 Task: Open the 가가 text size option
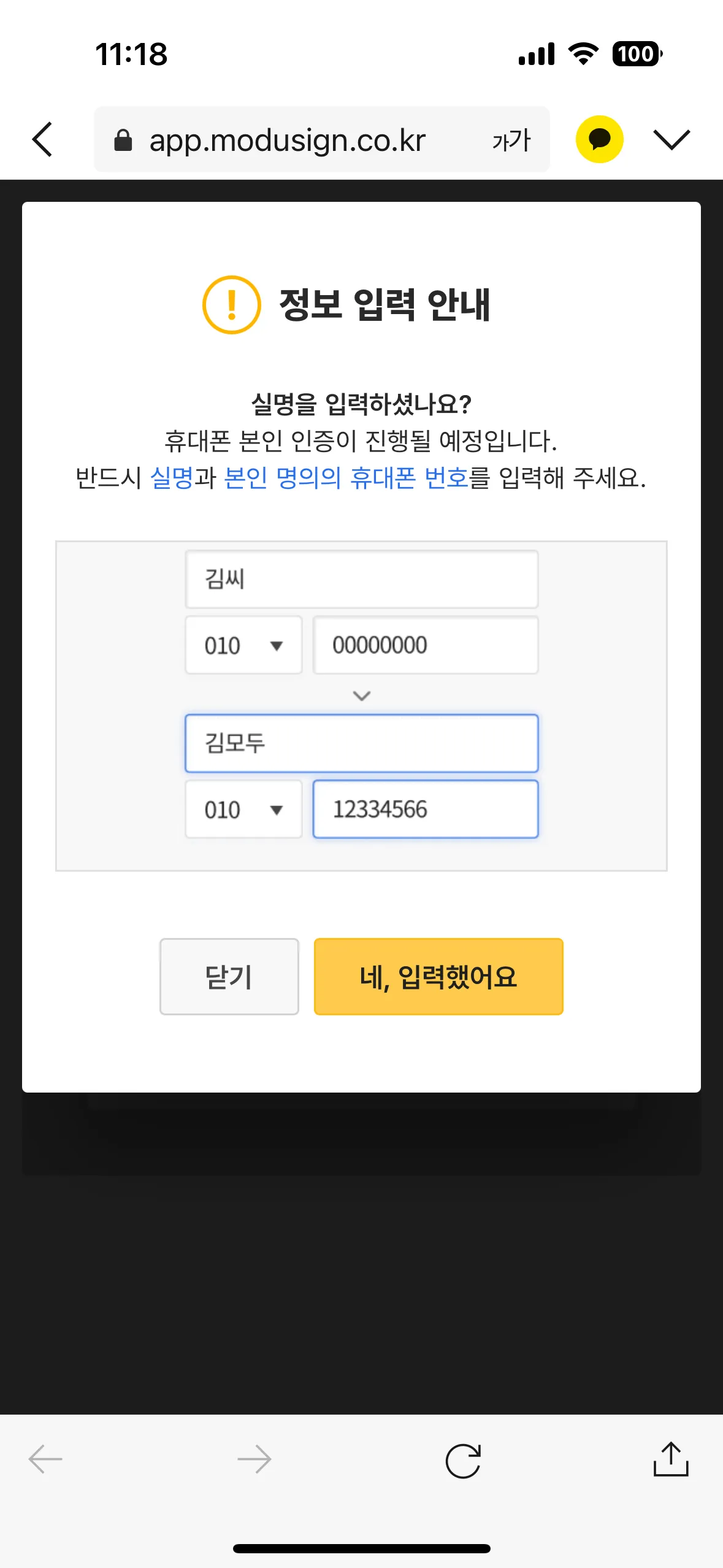511,140
